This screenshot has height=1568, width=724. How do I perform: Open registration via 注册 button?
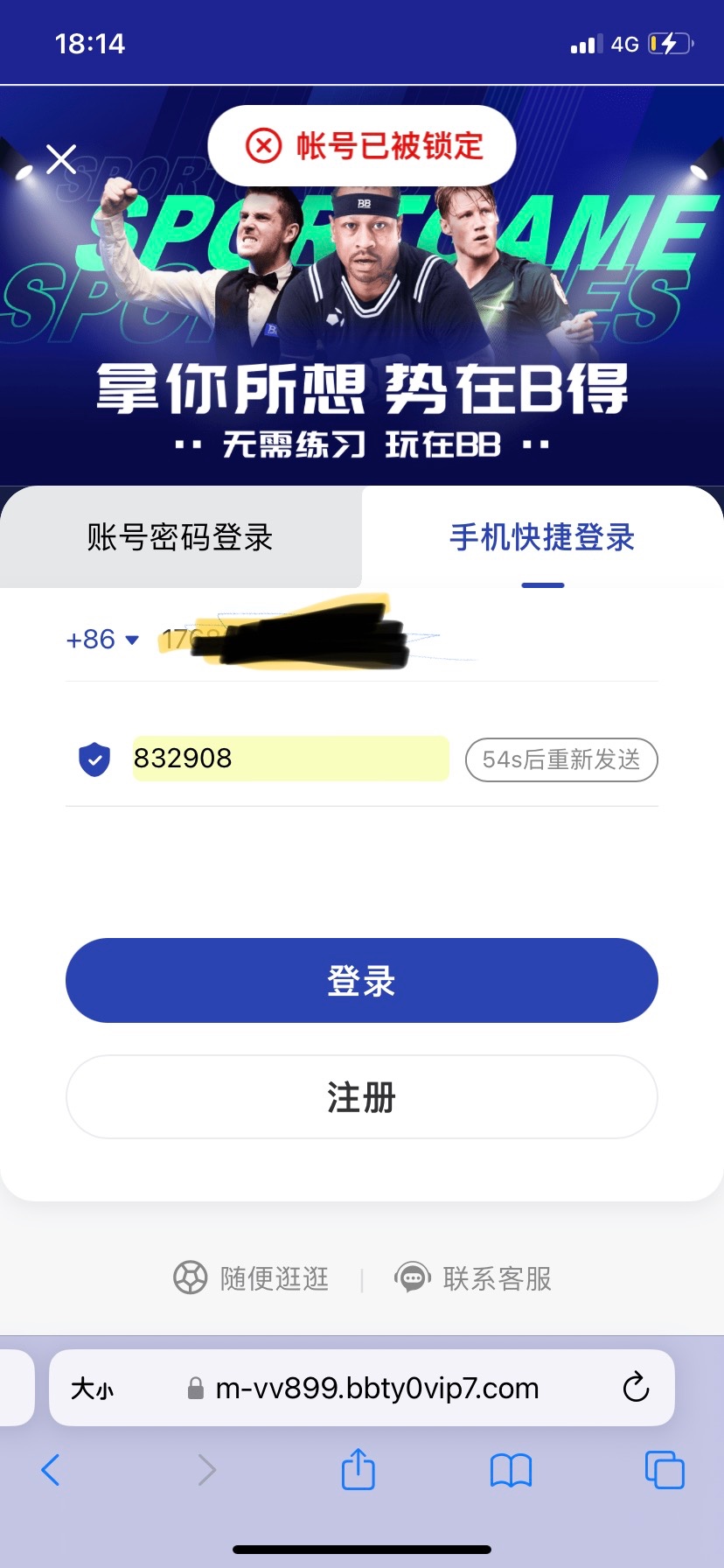[361, 1097]
